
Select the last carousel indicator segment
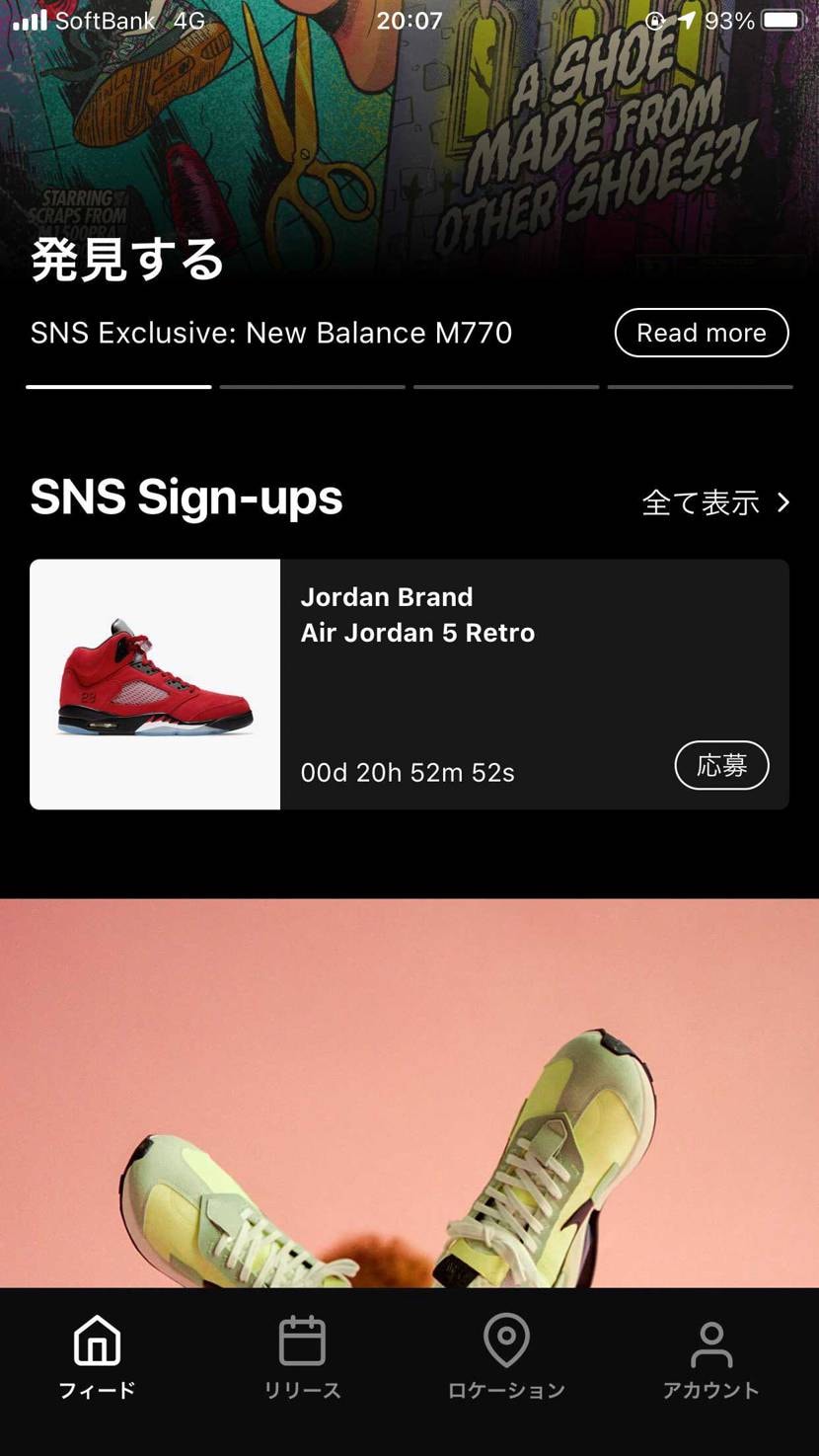point(701,387)
